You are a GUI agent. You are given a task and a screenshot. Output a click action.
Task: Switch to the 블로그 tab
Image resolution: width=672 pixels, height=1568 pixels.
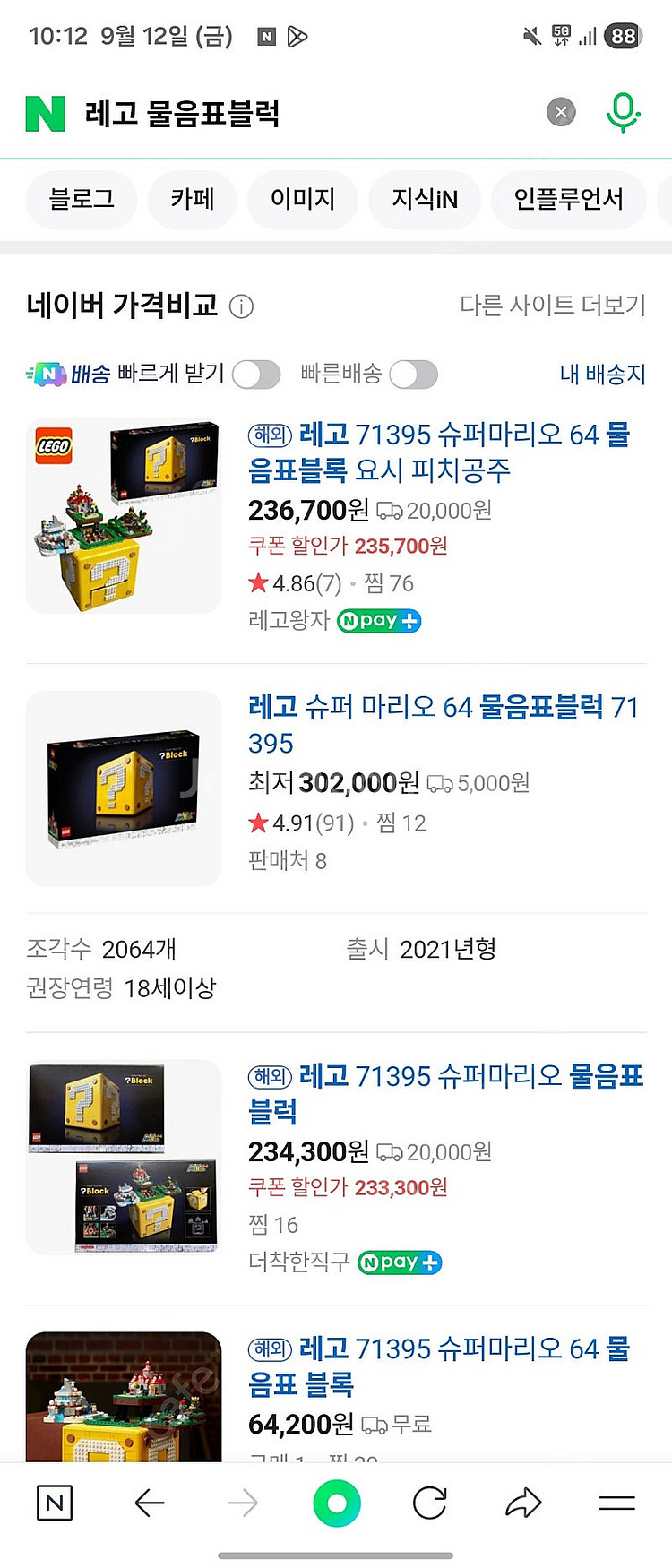tap(82, 199)
